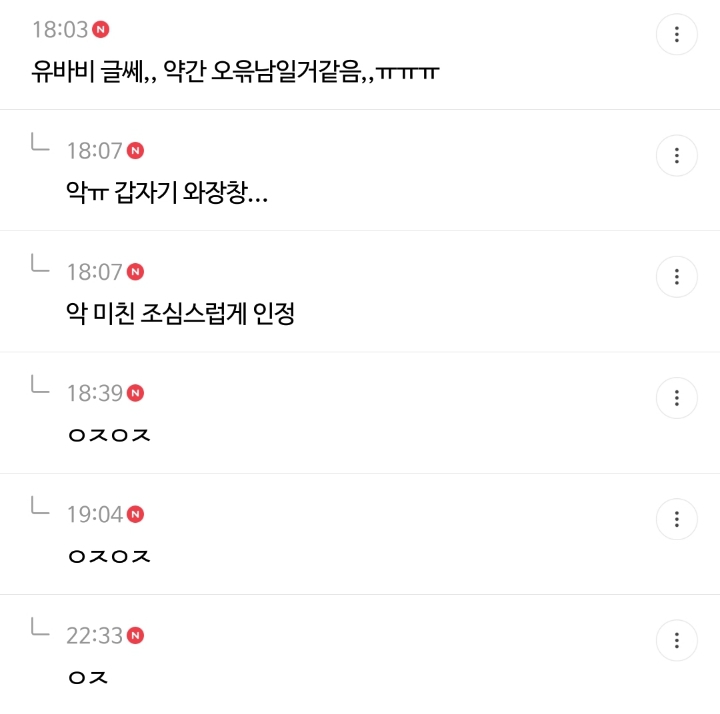Open more options on the 18:39 reply
Screen dimensions: 720x714
pos(677,398)
